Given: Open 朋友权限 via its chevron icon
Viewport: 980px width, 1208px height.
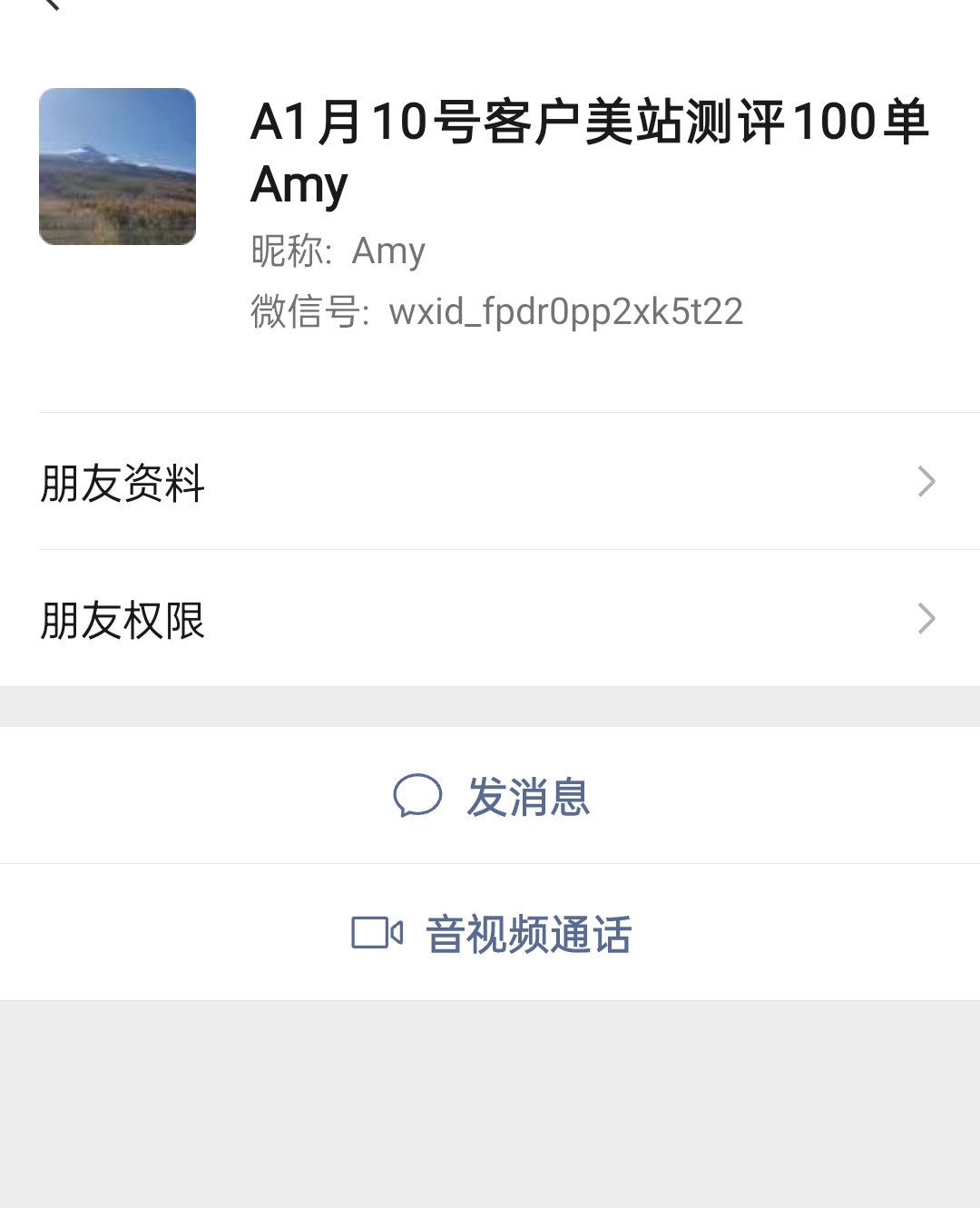Looking at the screenshot, I should [x=926, y=618].
